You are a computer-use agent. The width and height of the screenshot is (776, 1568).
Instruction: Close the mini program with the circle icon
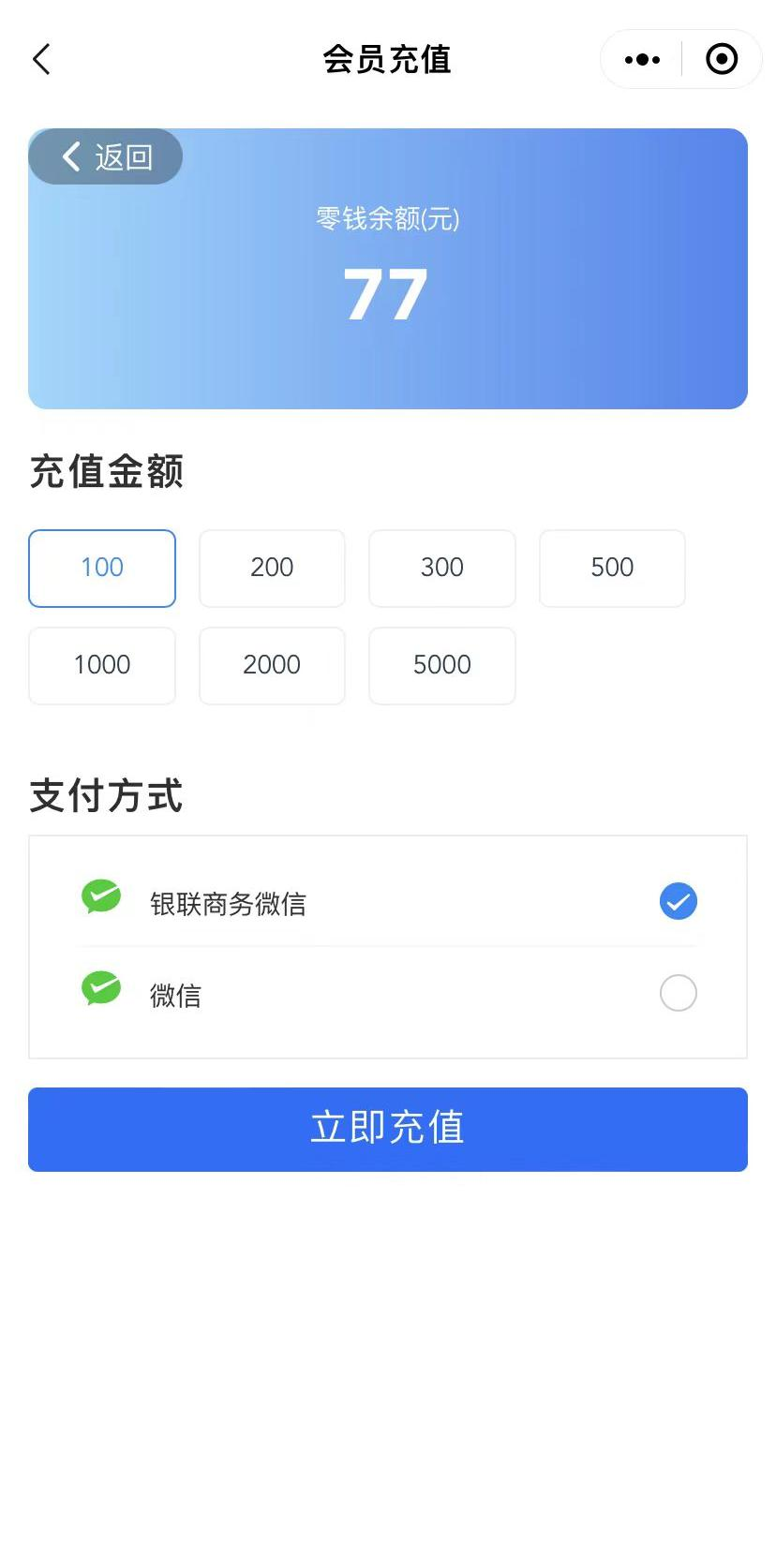[x=721, y=59]
